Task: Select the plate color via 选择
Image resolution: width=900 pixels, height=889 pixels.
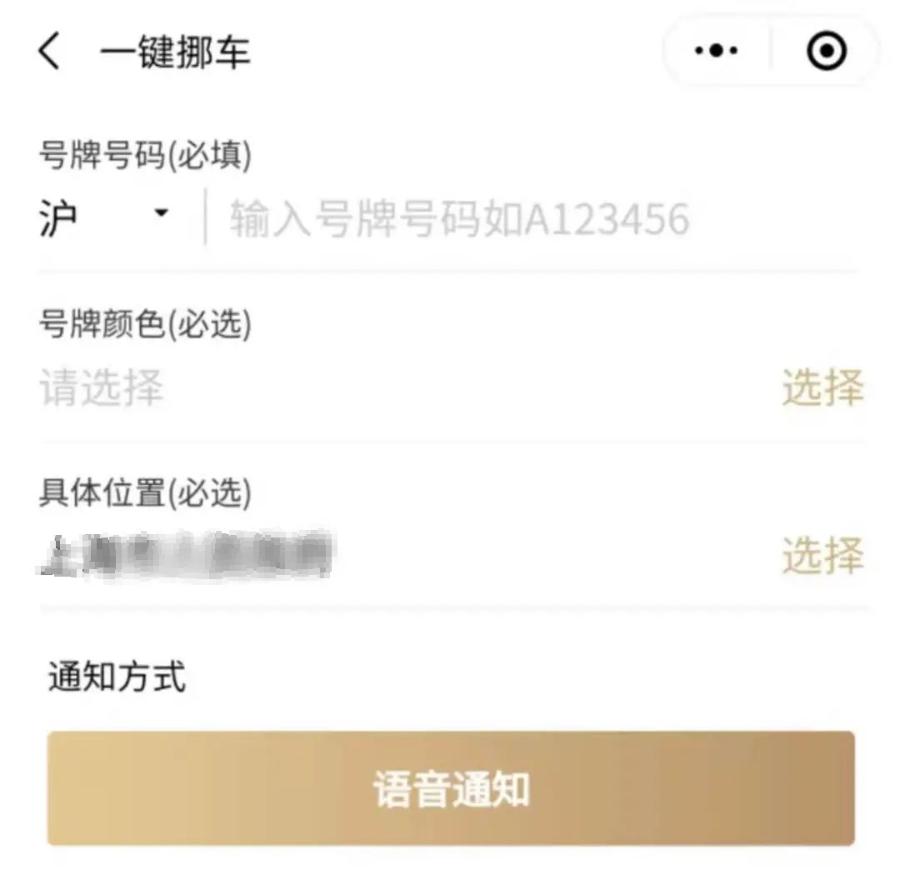Action: tap(823, 387)
